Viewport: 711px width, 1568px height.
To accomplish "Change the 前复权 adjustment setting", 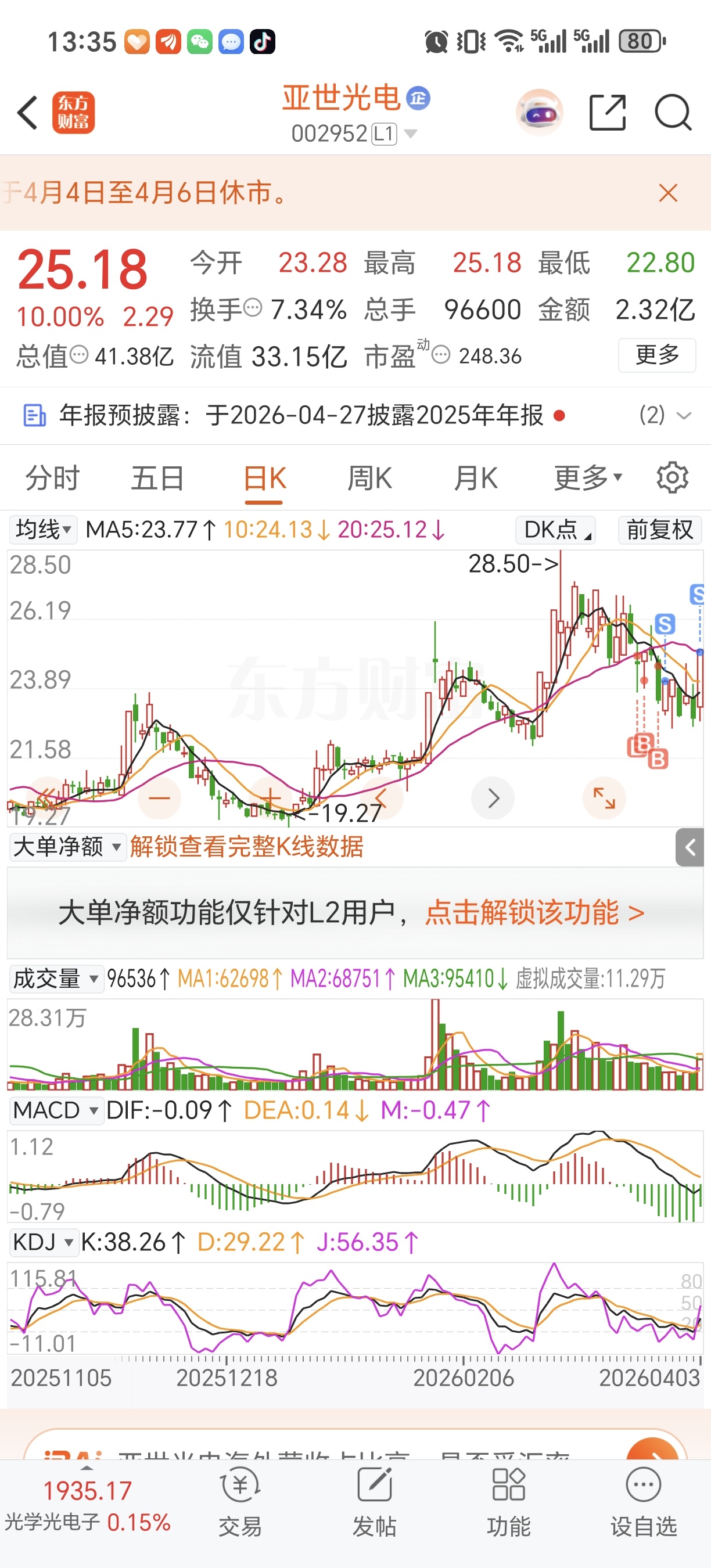I will pos(660,530).
